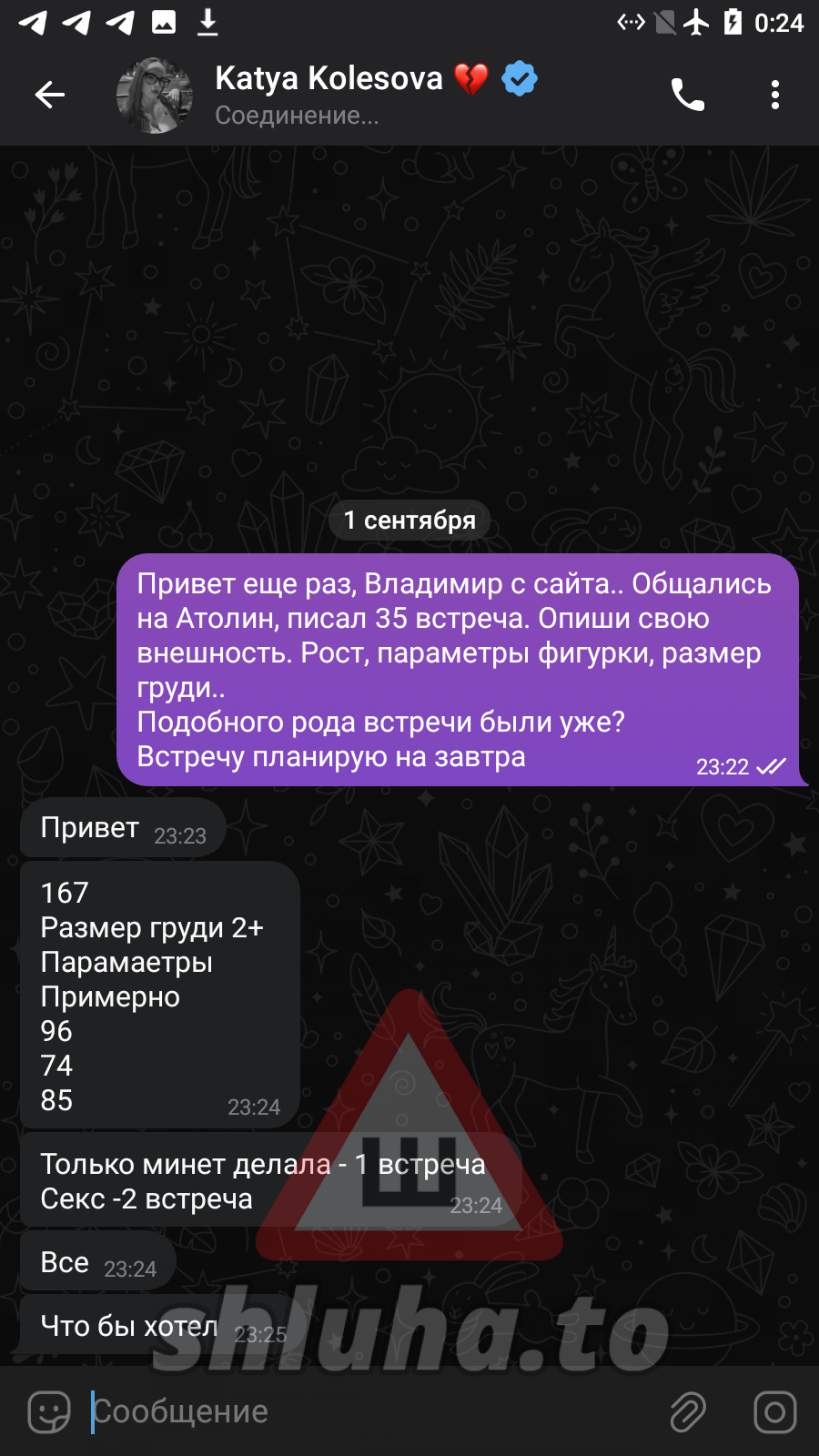Viewport: 819px width, 1456px height.
Task: Attach a file with the paperclip
Action: pos(688,1411)
